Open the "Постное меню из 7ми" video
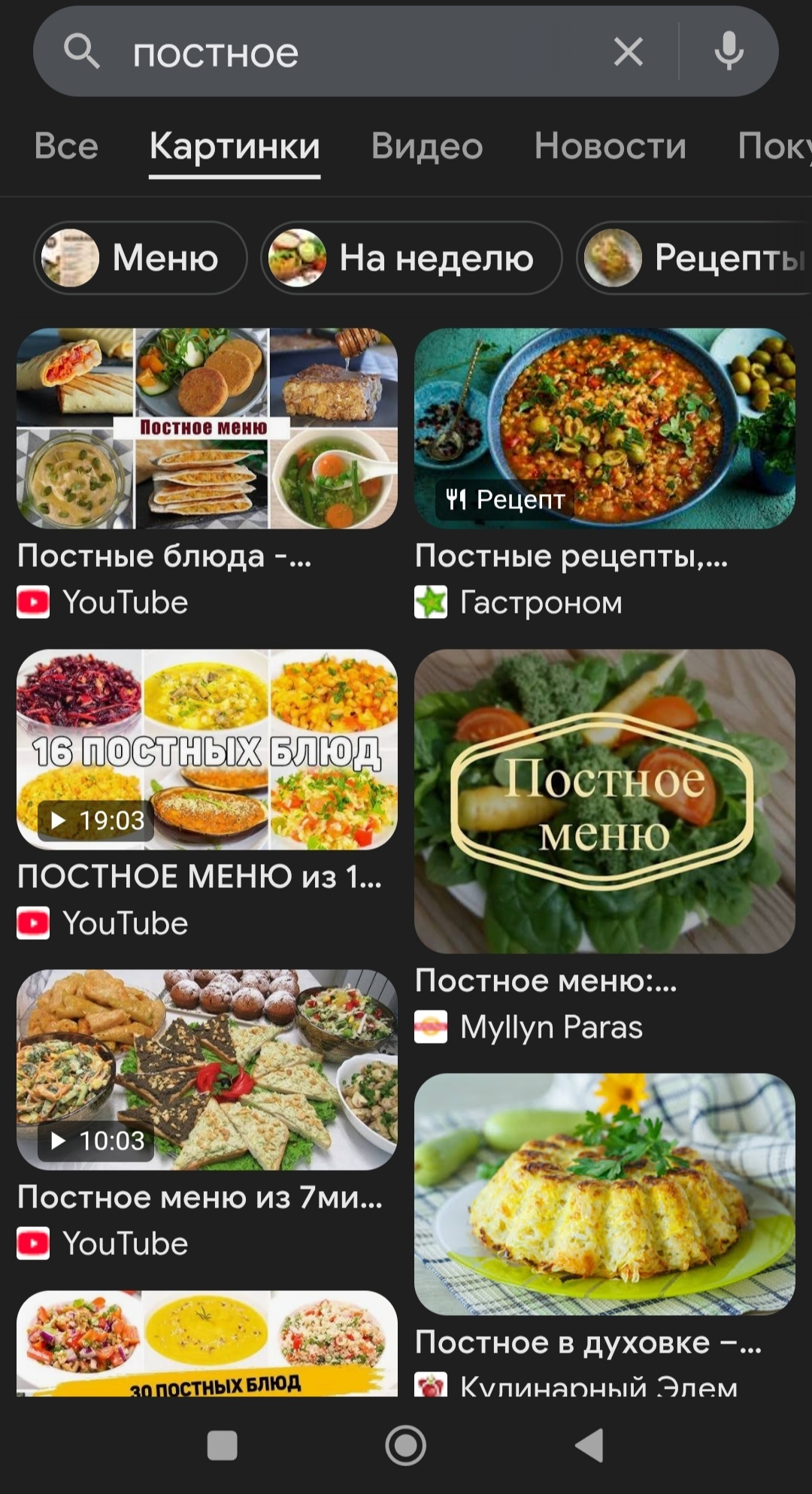This screenshot has height=1494, width=812. (207, 1070)
